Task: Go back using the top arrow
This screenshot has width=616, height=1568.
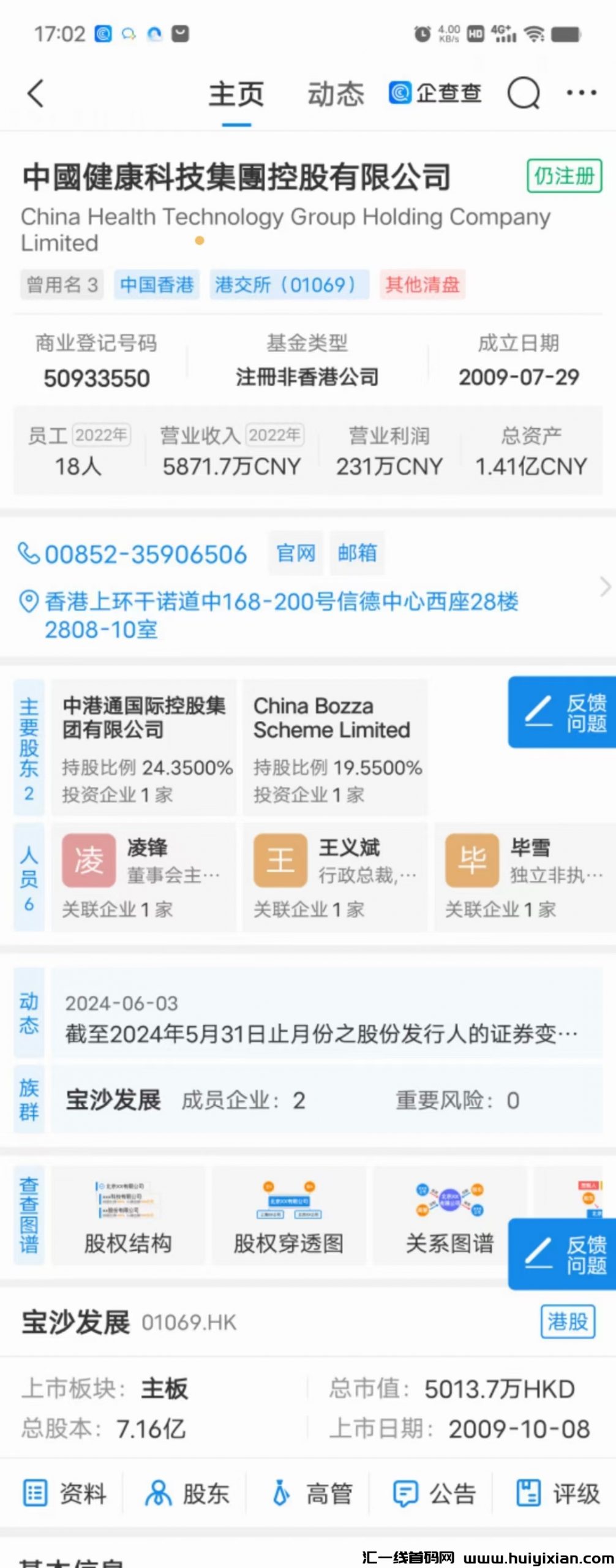Action: pyautogui.click(x=36, y=94)
